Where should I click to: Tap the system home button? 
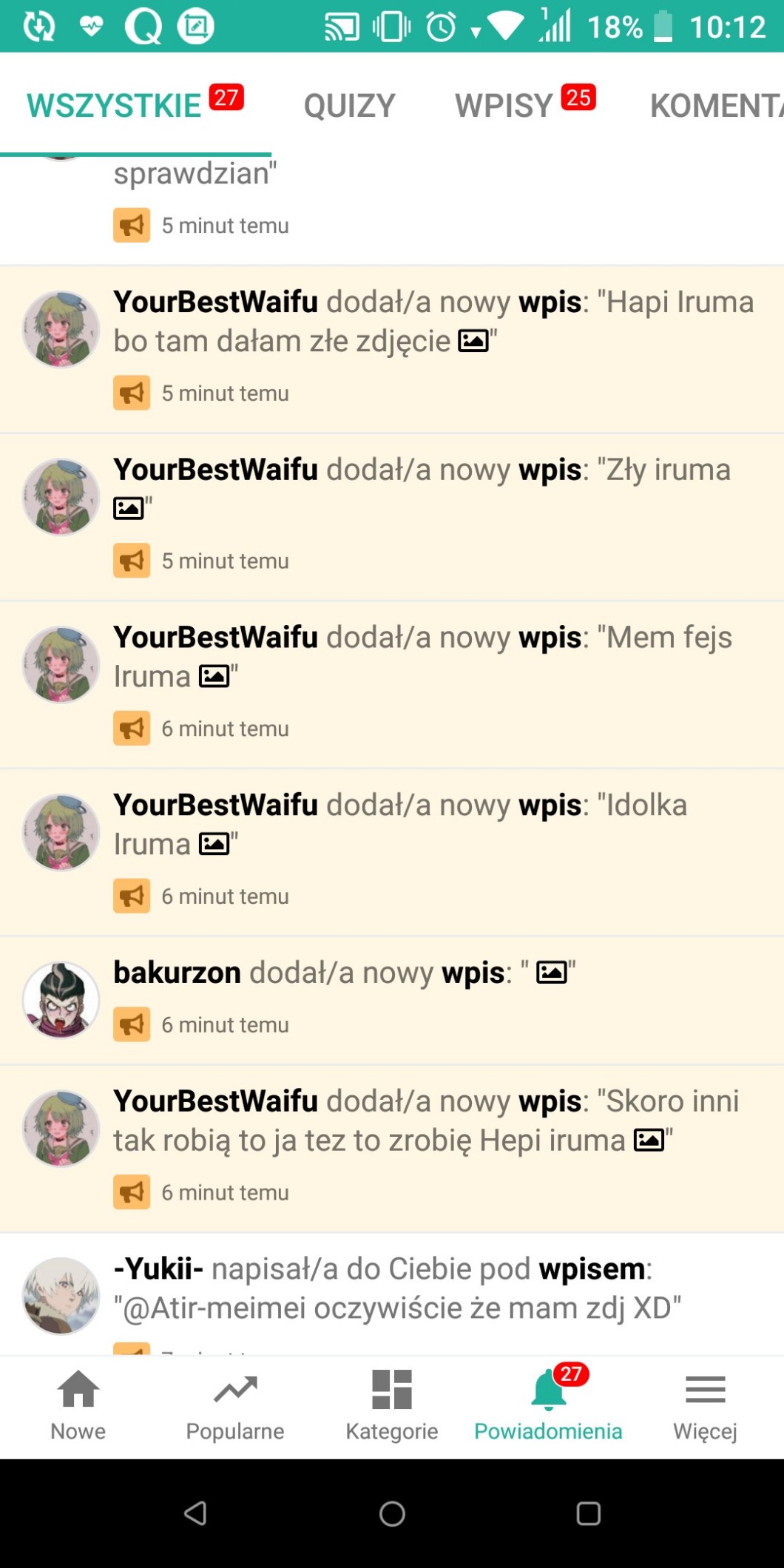(392, 1513)
